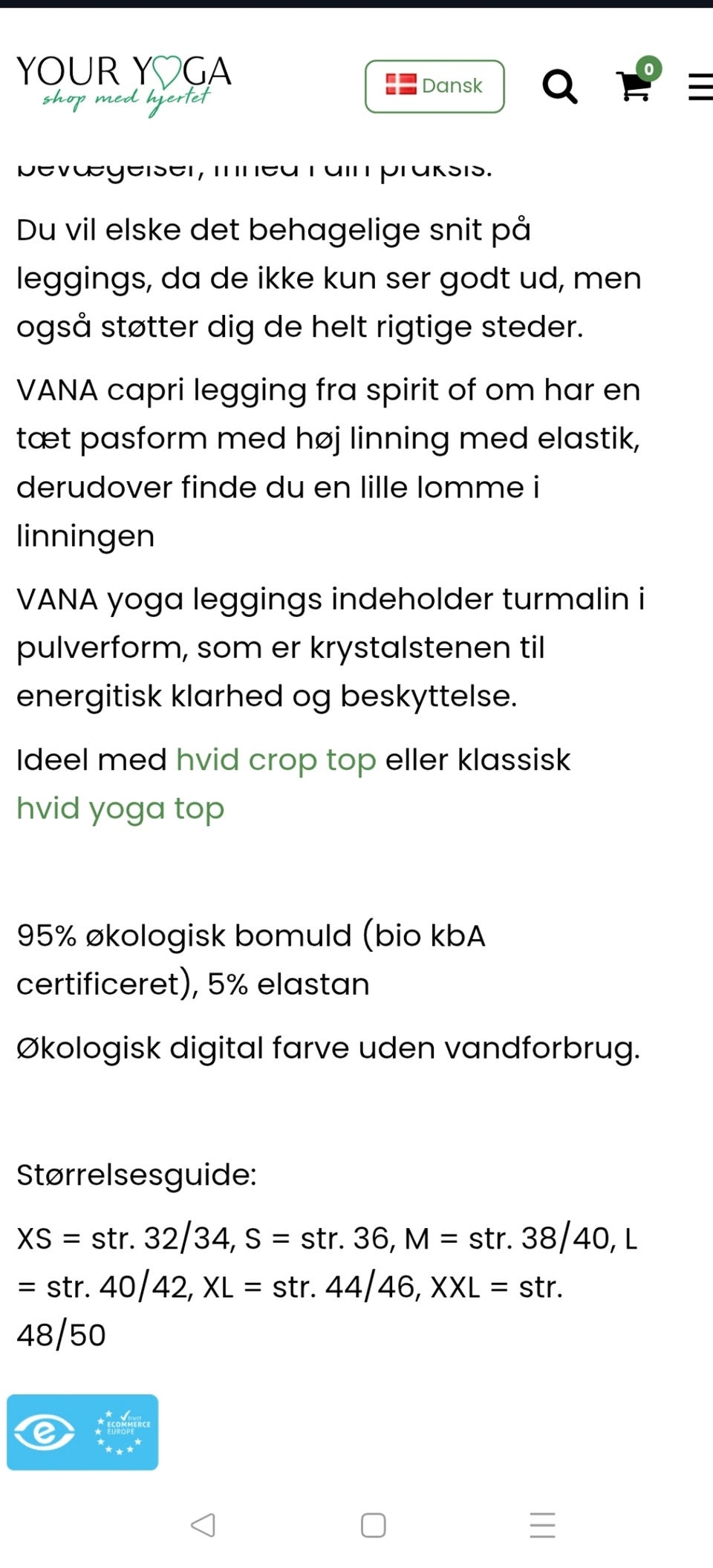Image resolution: width=713 pixels, height=1568 pixels.
Task: Open the hamburger menu
Action: point(700,86)
